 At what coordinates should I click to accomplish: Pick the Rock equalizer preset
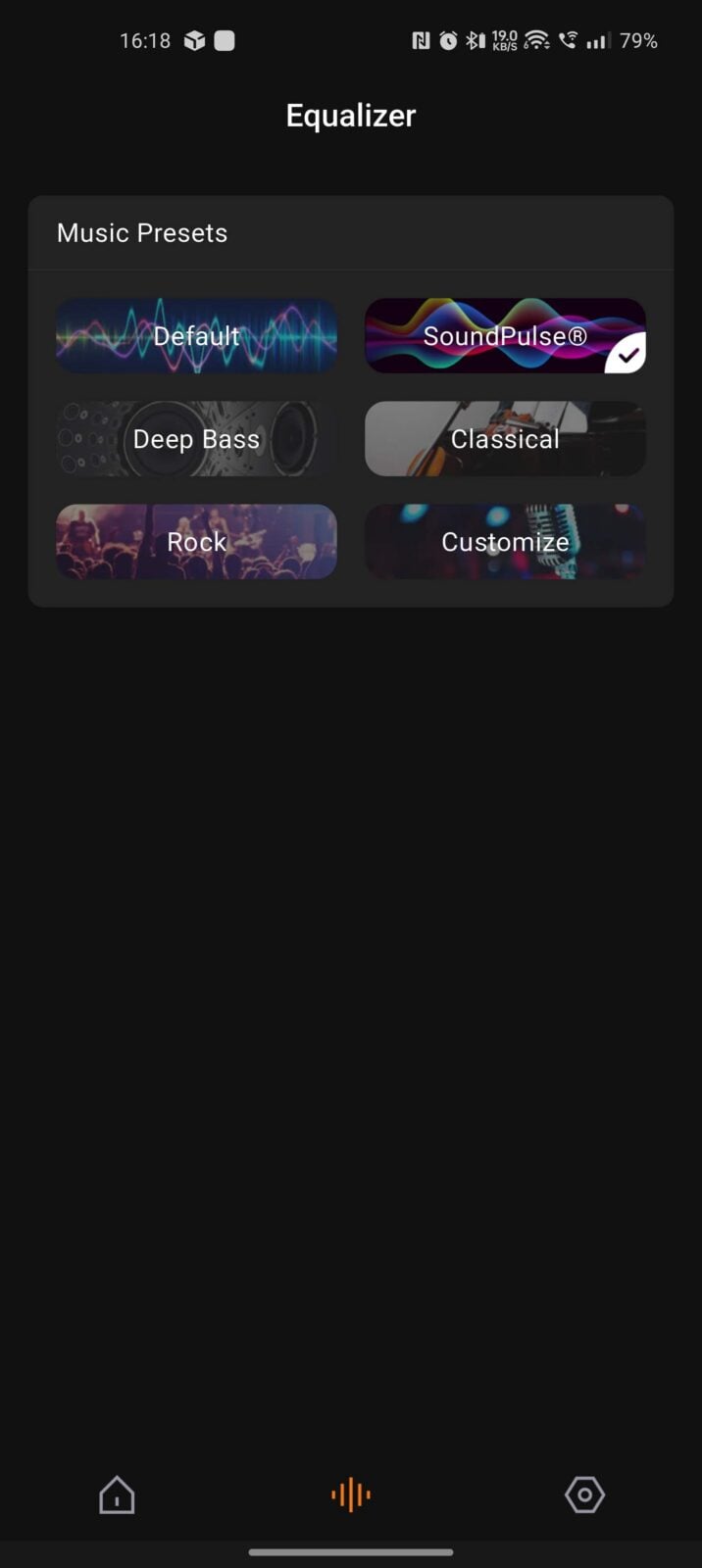click(x=196, y=542)
